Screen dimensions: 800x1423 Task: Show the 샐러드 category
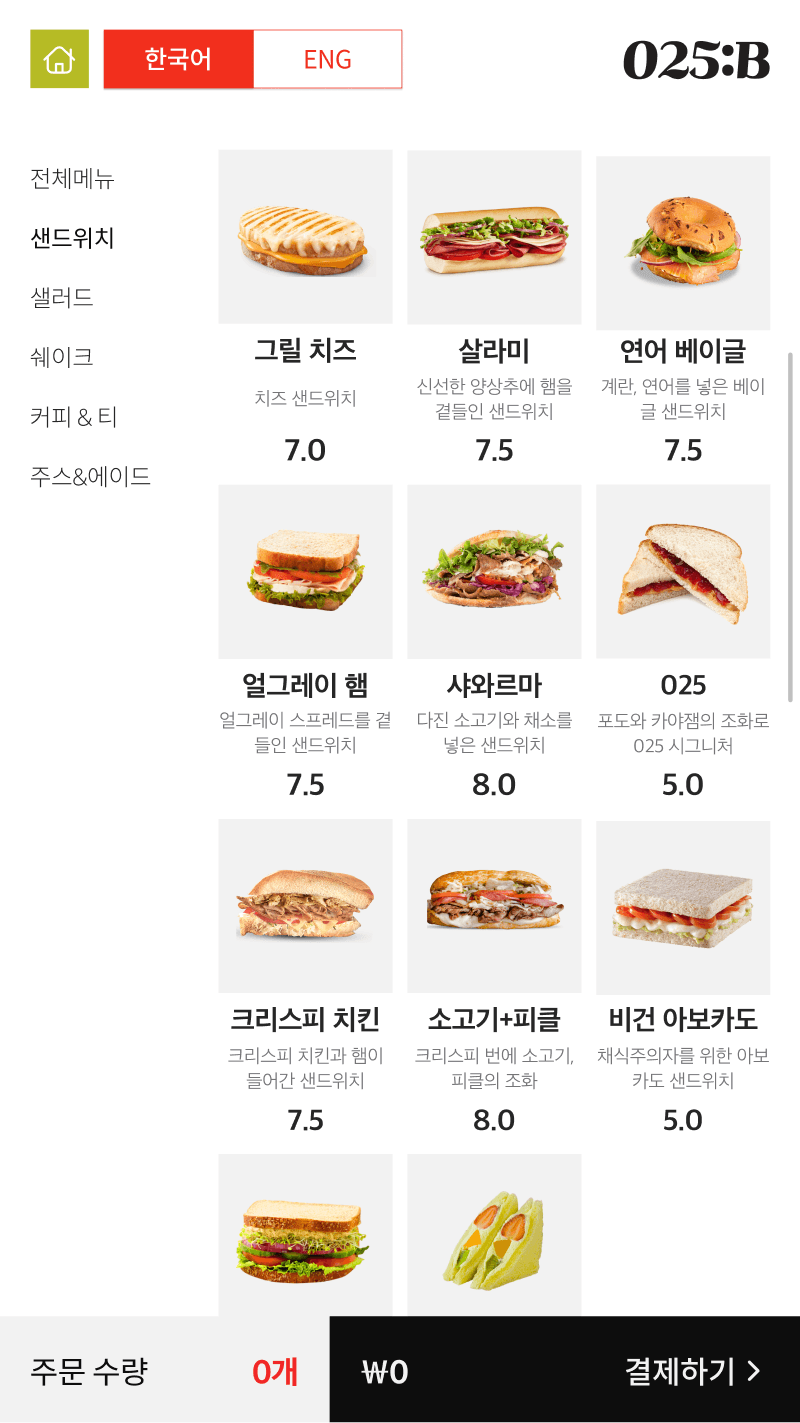tap(61, 297)
